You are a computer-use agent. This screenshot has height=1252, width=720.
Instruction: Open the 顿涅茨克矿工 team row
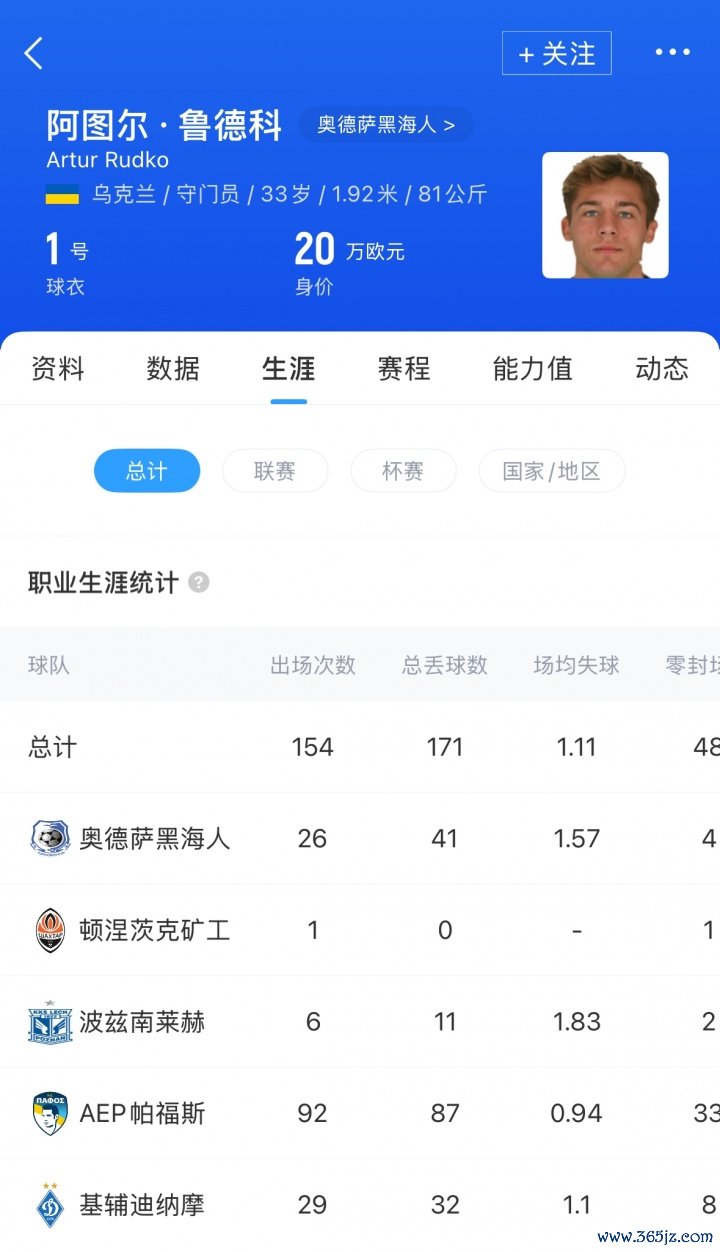pos(155,930)
